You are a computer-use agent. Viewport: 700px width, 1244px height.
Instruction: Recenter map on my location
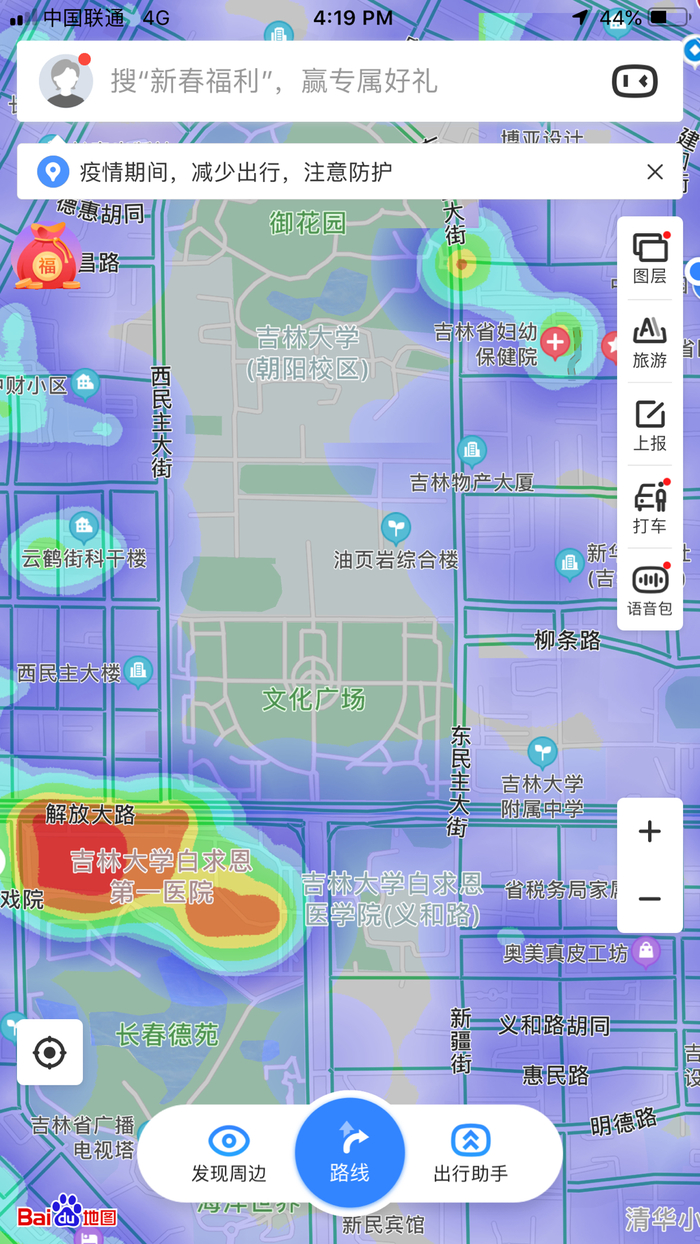pos(49,1052)
